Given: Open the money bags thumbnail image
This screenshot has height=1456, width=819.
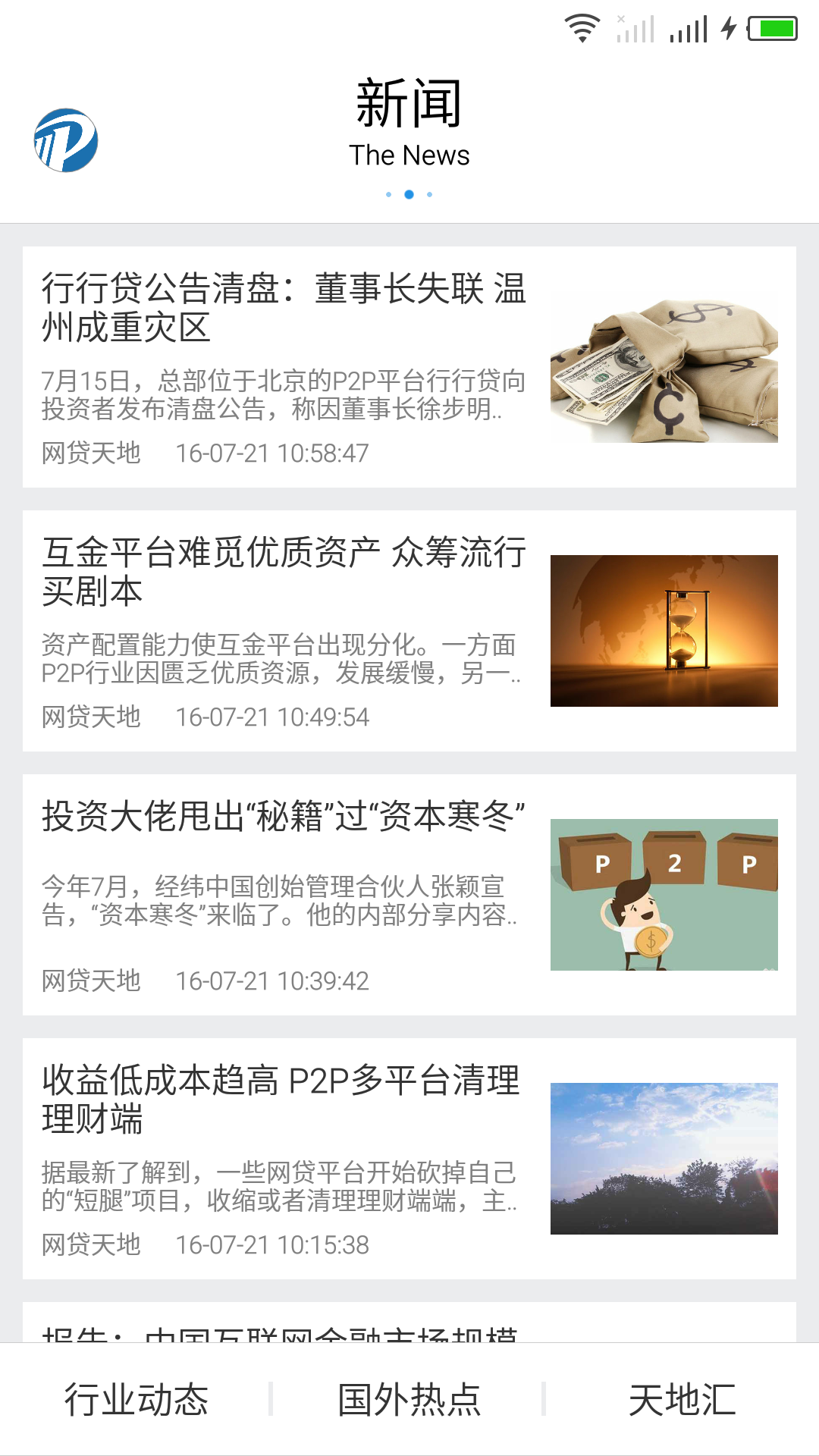Looking at the screenshot, I should tap(664, 364).
